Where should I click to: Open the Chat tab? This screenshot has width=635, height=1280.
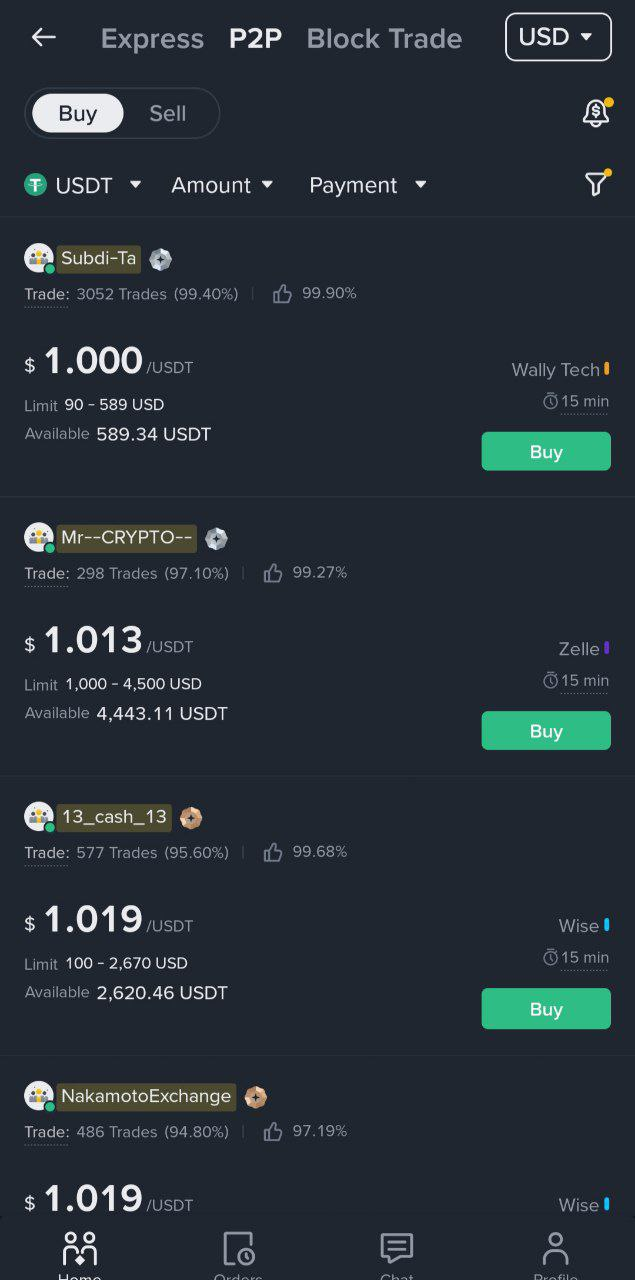[397, 1253]
